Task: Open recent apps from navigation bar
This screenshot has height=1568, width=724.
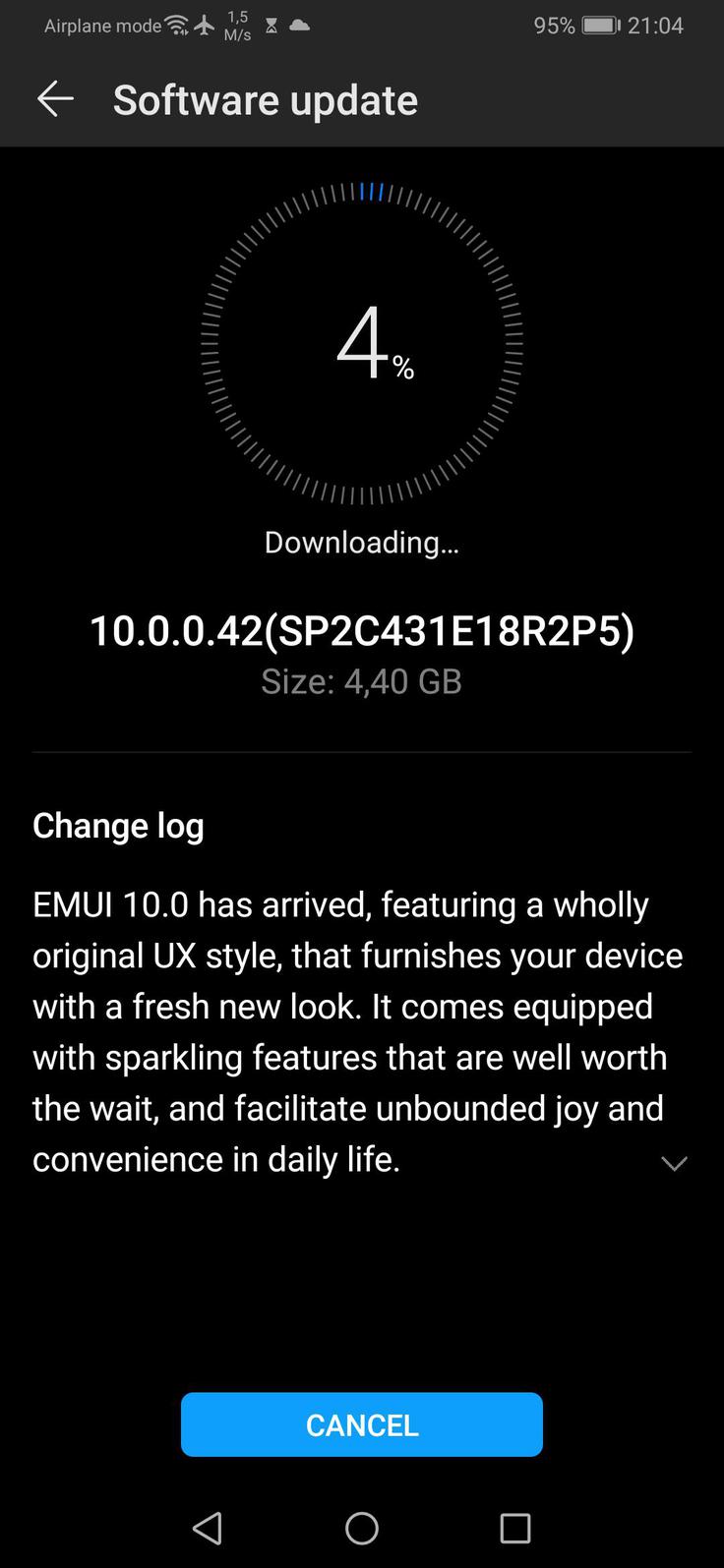Action: 514,1528
